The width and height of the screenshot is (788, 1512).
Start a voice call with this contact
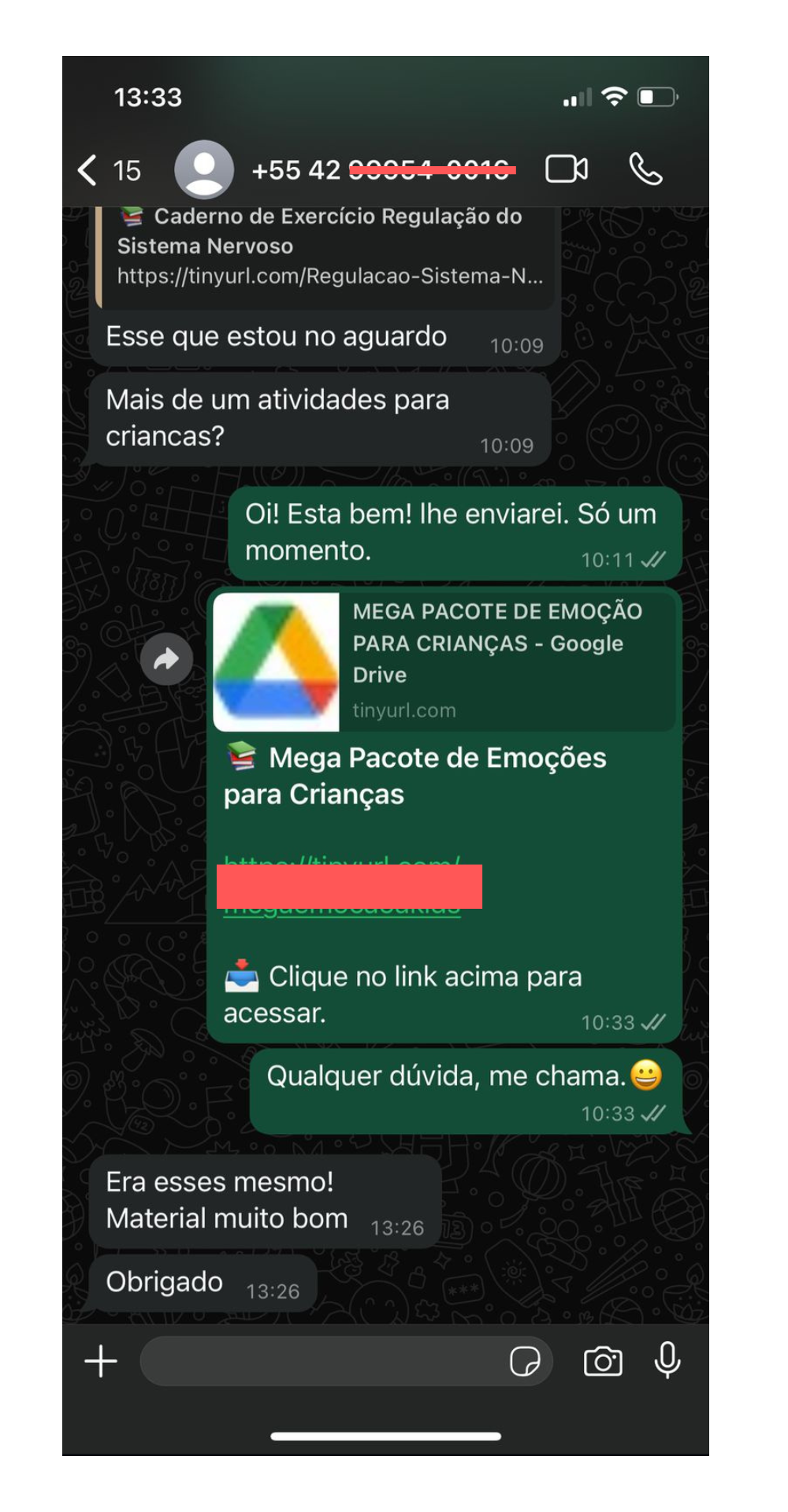pyautogui.click(x=645, y=169)
